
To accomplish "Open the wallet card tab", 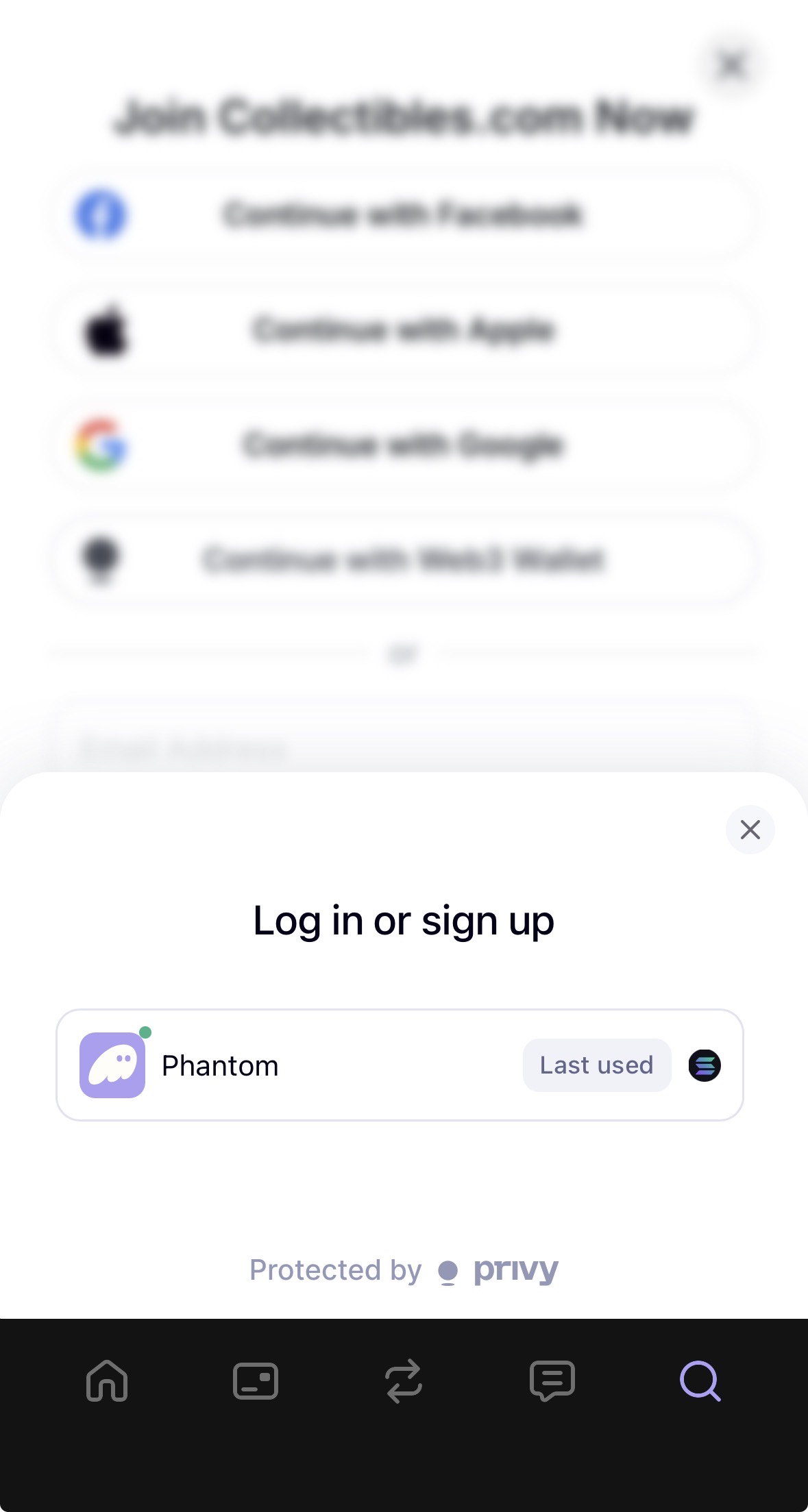I will 255,1380.
